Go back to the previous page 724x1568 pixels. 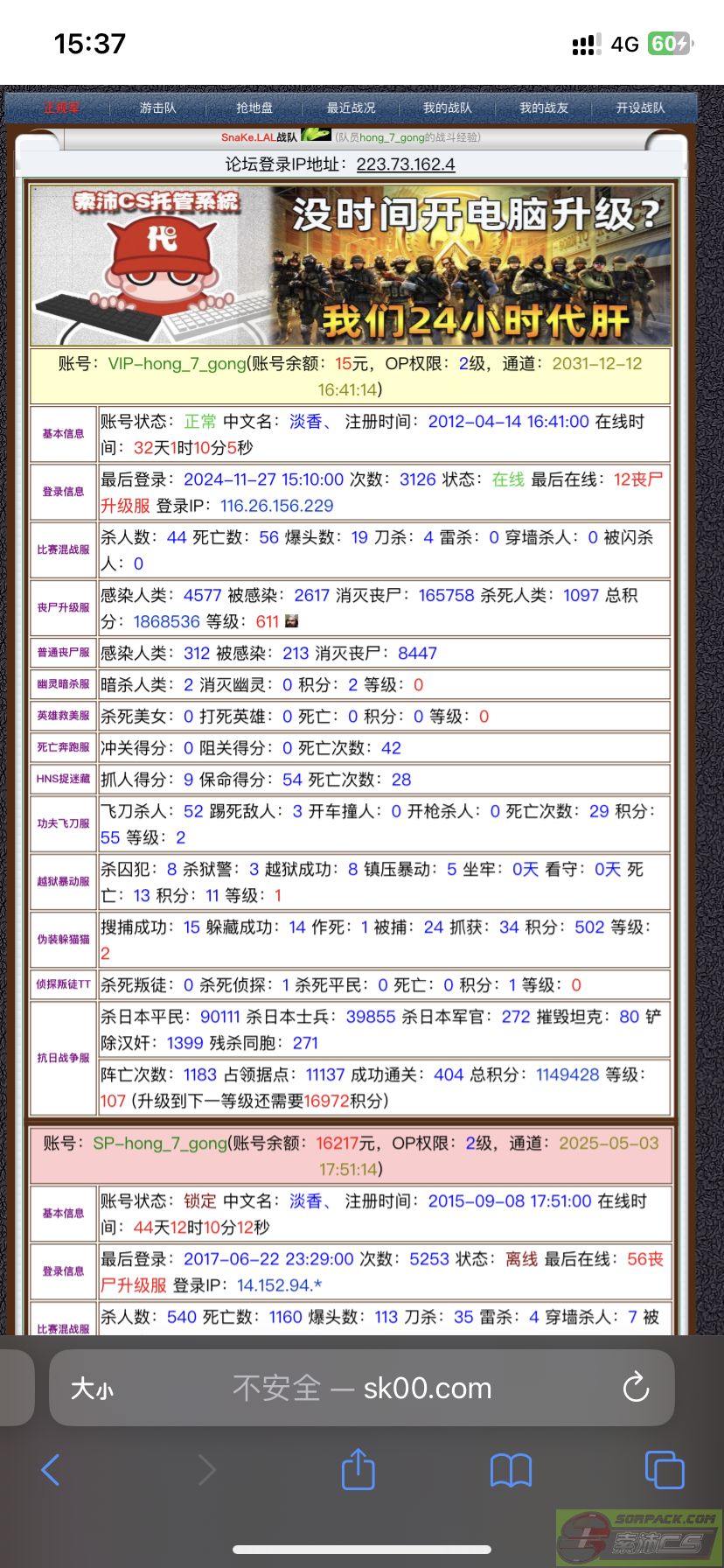(51, 1471)
